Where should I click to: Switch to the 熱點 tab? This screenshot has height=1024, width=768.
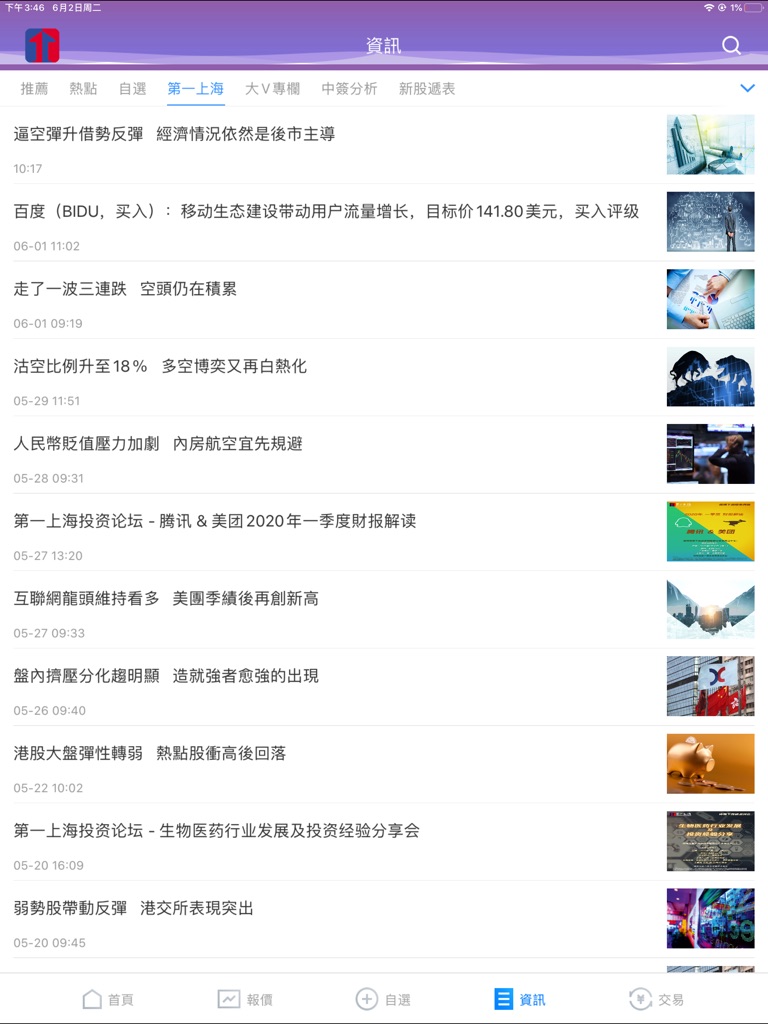tap(83, 89)
